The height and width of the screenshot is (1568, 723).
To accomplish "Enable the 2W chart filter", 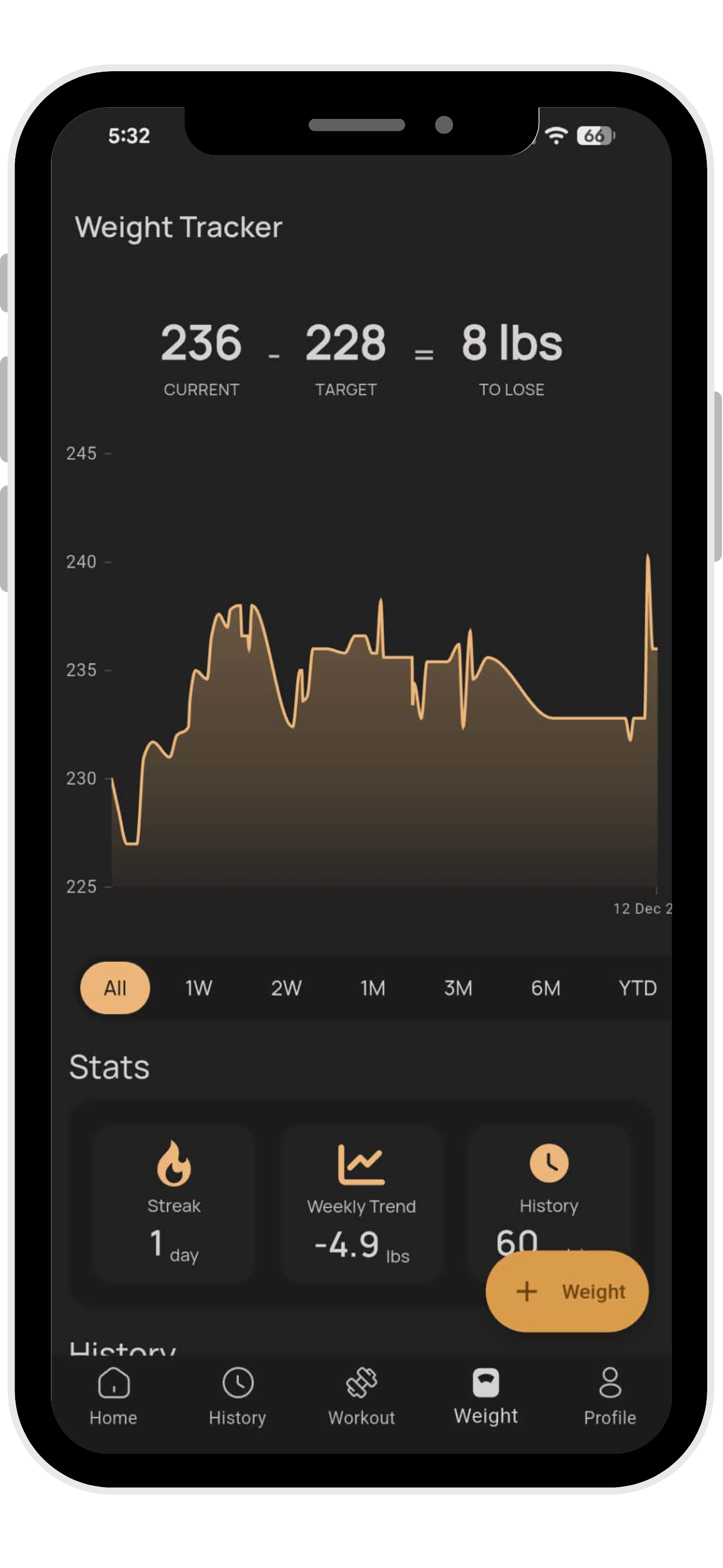I will point(285,988).
